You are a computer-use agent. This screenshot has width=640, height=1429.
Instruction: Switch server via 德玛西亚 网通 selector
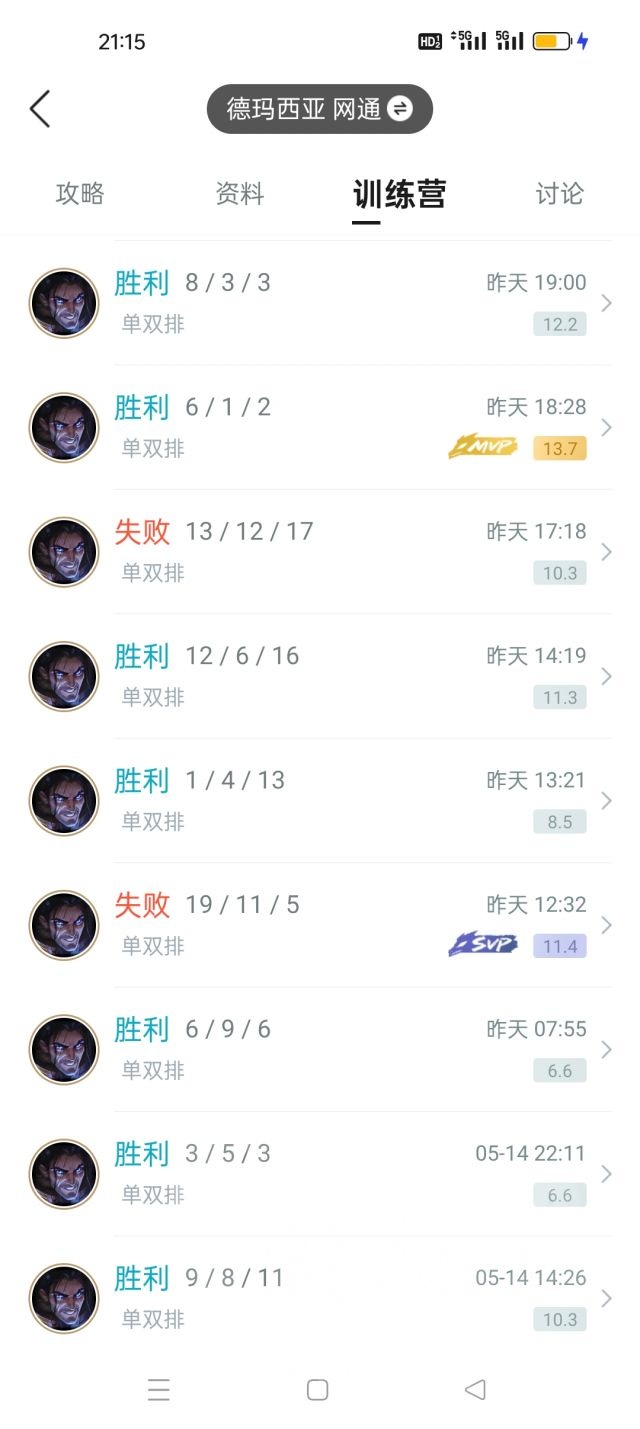319,109
